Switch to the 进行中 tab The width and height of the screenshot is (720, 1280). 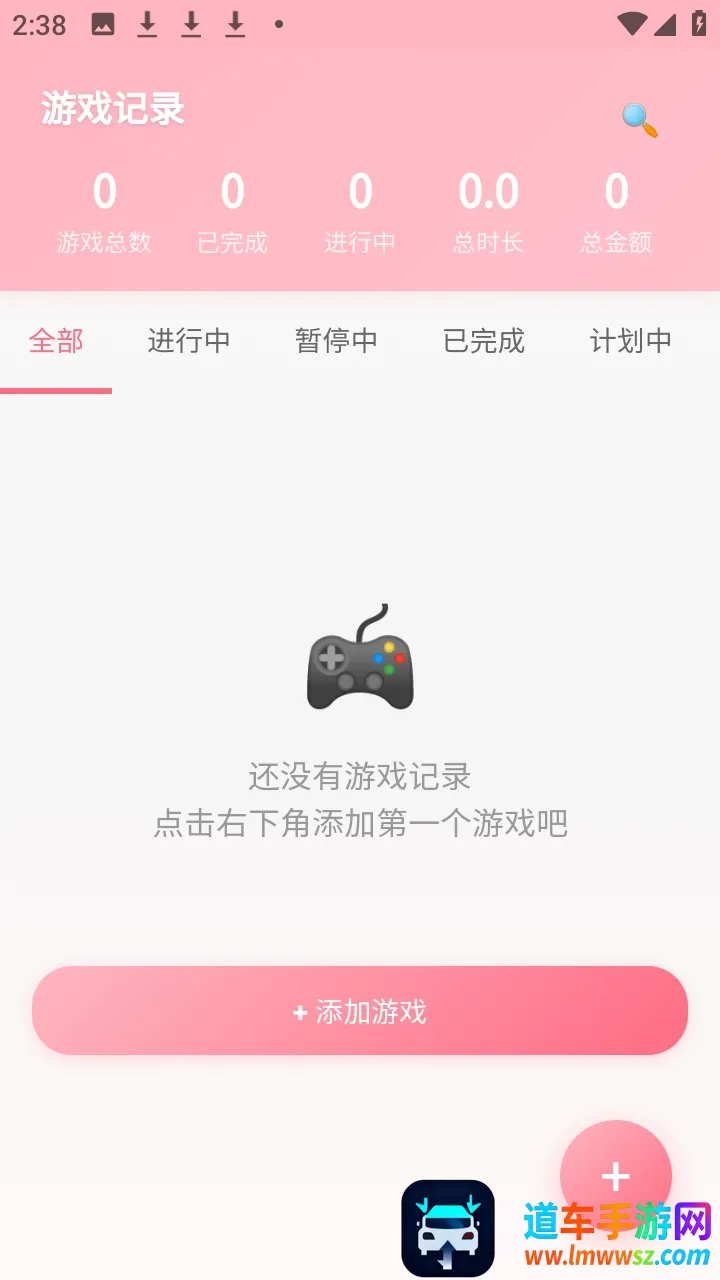(x=189, y=342)
